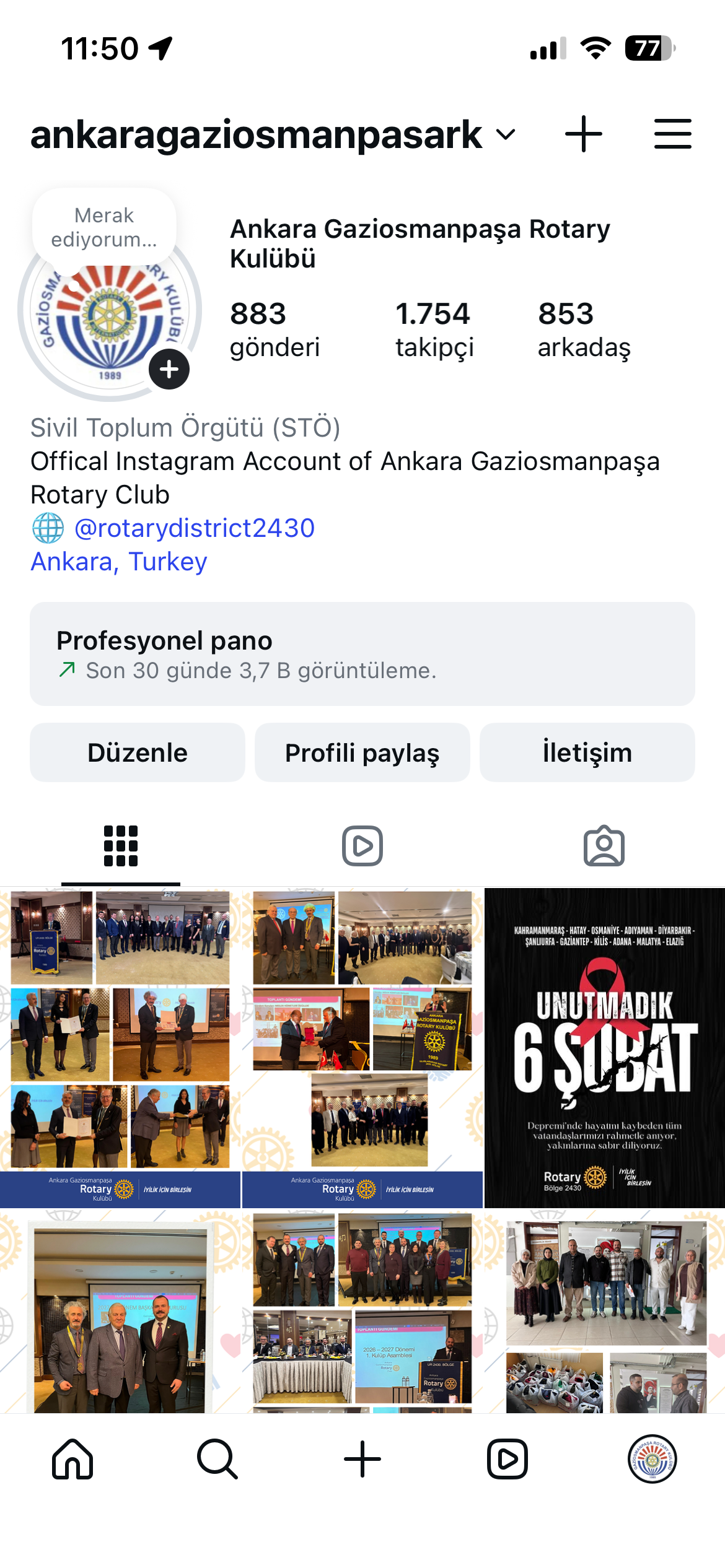Open the İletişim contact options
This screenshot has height=1568, width=725.
tap(587, 752)
